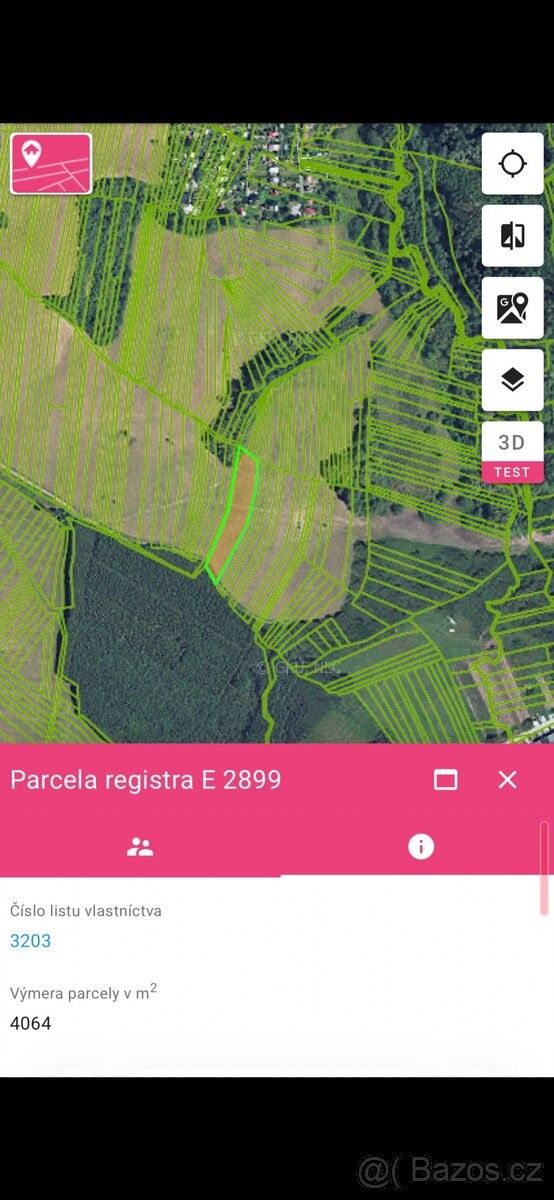The image size is (554, 1200).
Task: Switch to the info tab
Action: pyautogui.click(x=421, y=847)
